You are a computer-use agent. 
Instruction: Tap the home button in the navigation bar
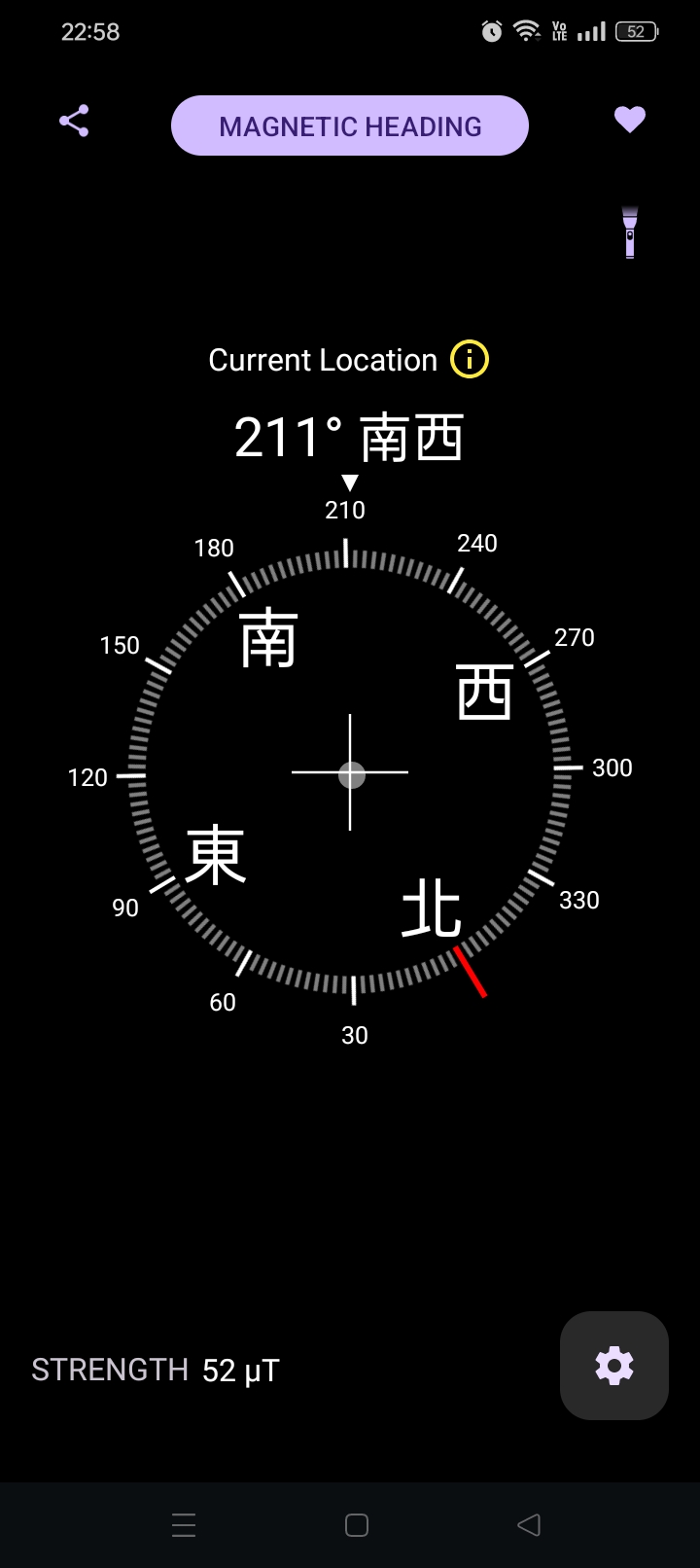[356, 1525]
